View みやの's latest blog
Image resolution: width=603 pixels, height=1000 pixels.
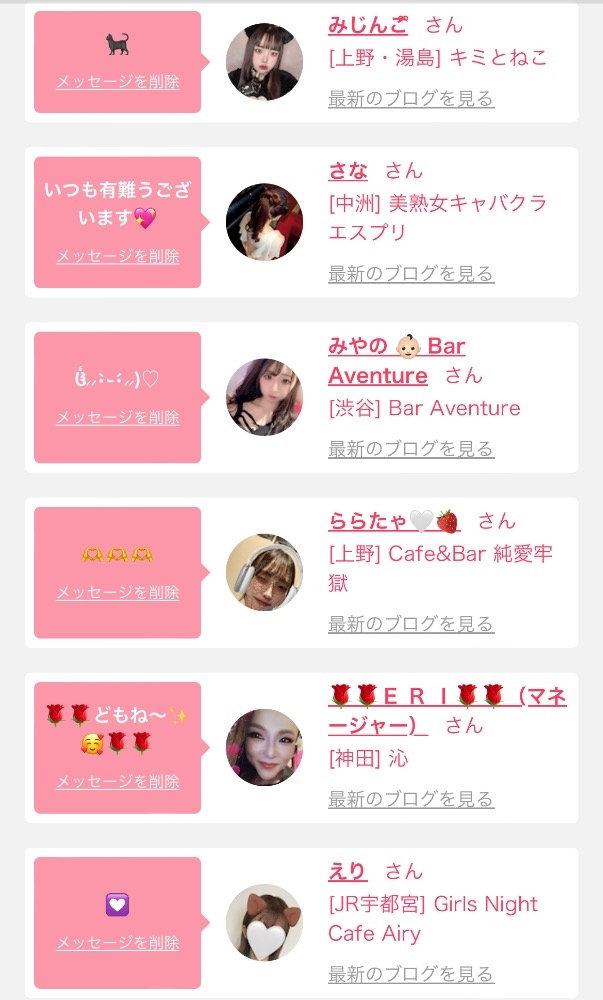pos(411,449)
